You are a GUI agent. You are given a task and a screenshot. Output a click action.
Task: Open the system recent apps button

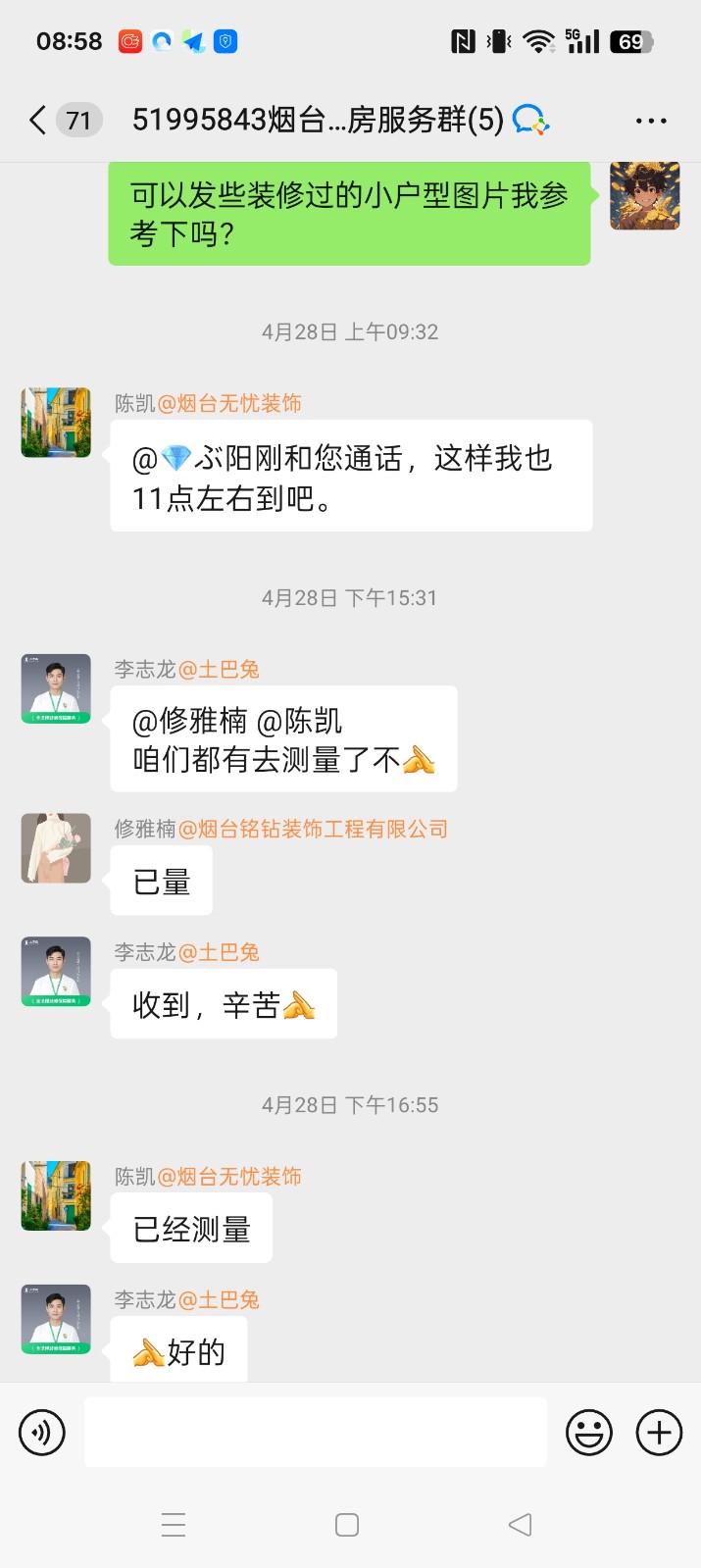click(174, 1525)
